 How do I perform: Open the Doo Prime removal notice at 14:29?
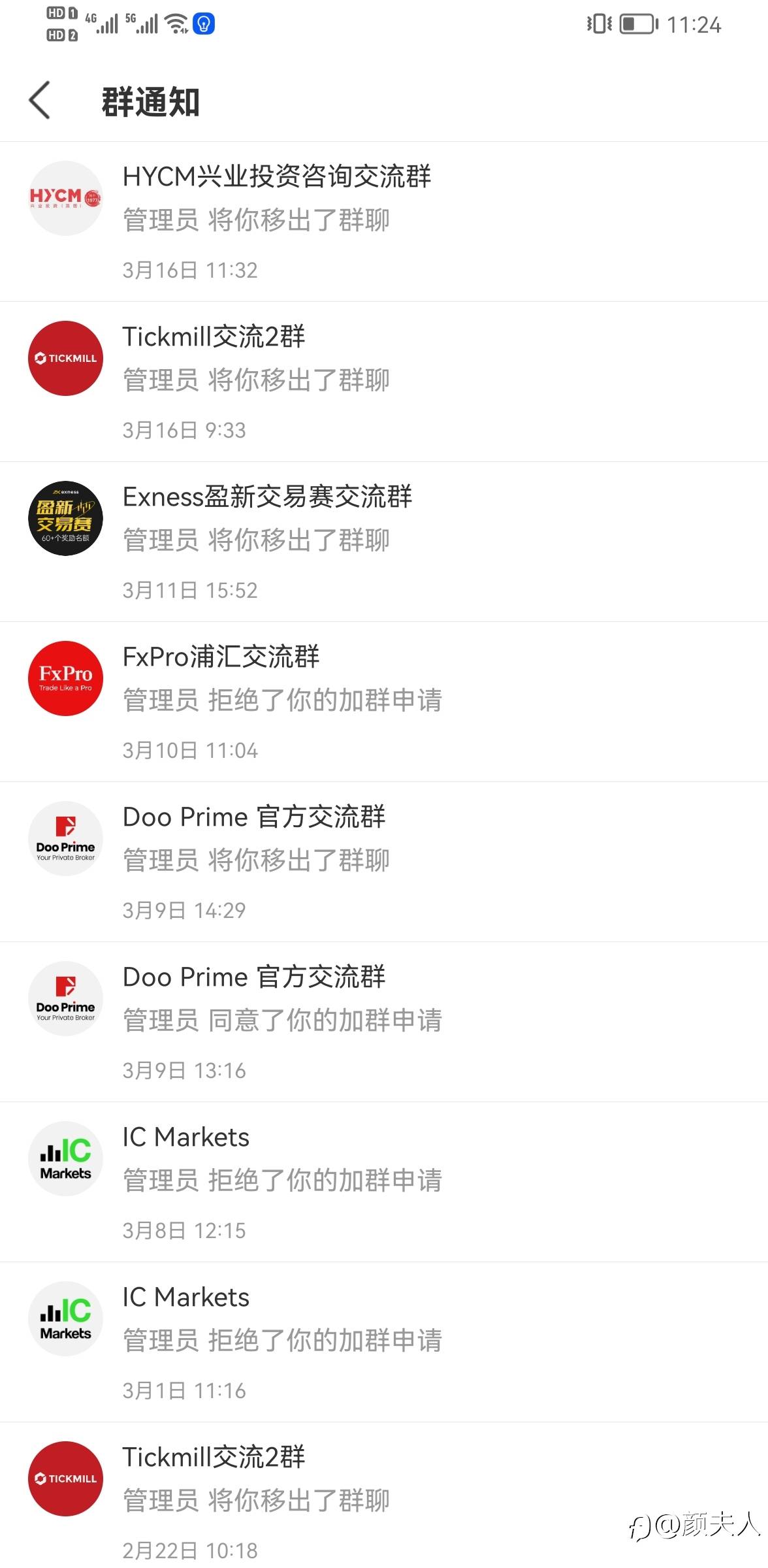384,862
